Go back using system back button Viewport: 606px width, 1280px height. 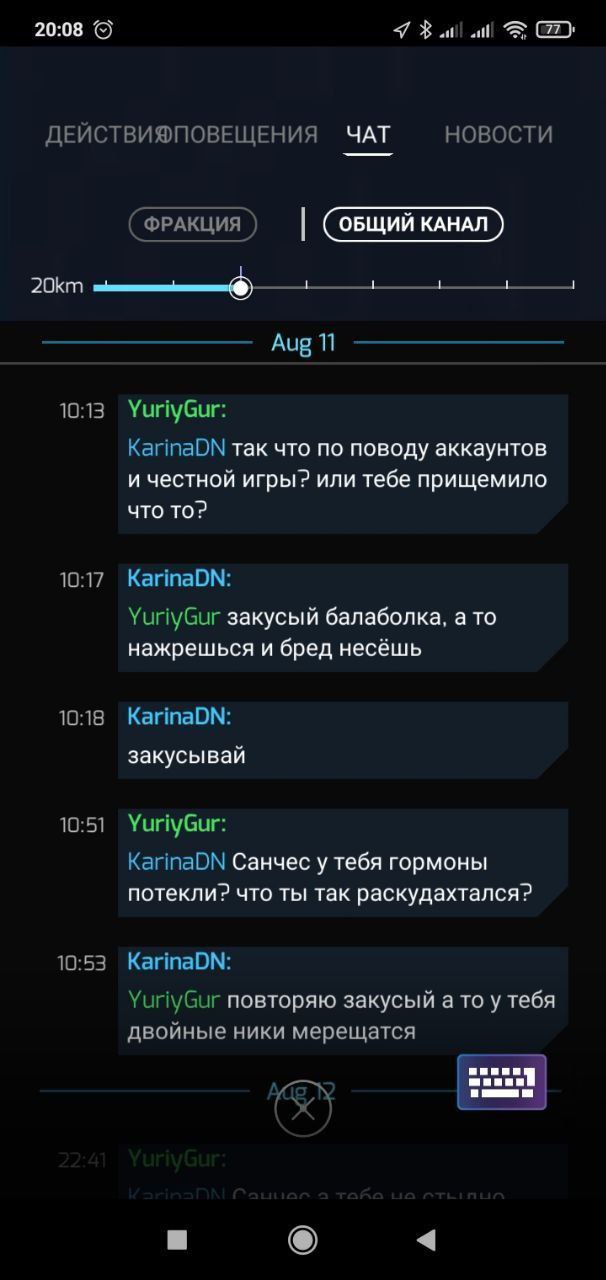click(426, 1240)
